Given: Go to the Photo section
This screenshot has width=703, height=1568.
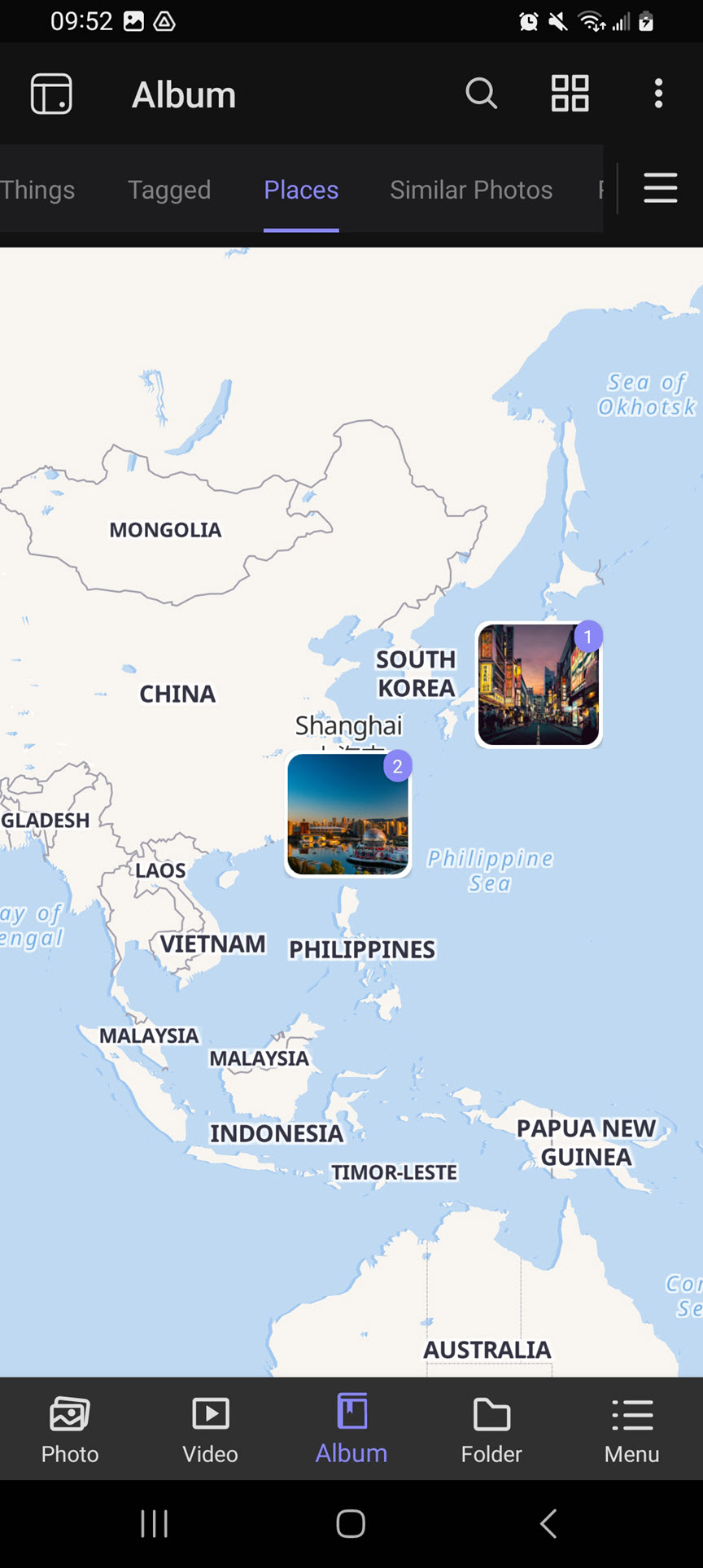Looking at the screenshot, I should click(70, 1429).
